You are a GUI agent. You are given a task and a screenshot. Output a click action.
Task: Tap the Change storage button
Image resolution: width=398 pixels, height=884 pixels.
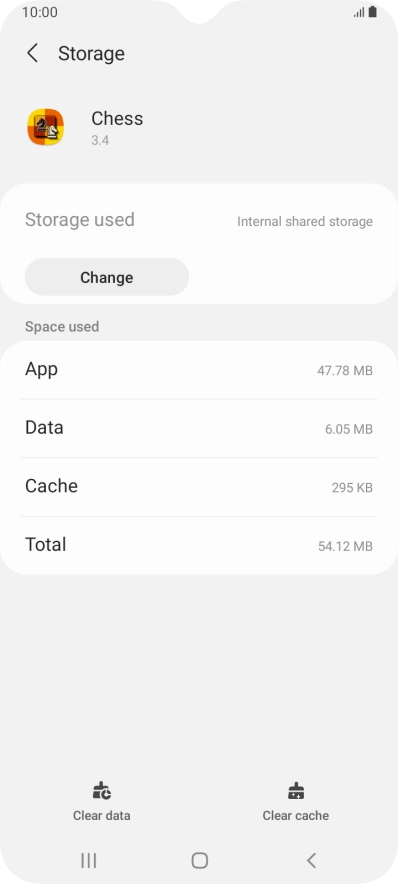pos(107,277)
